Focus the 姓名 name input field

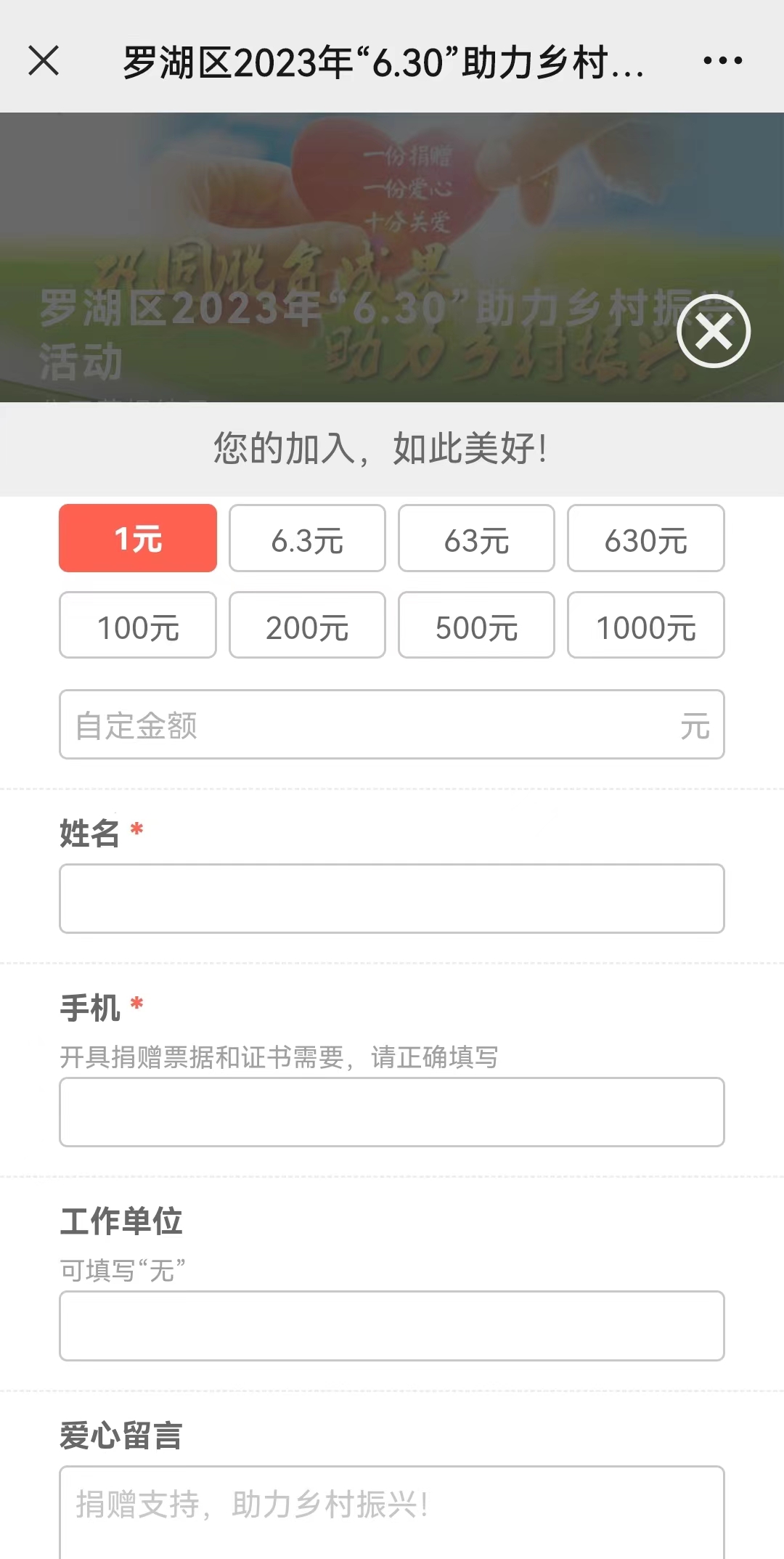[x=392, y=899]
